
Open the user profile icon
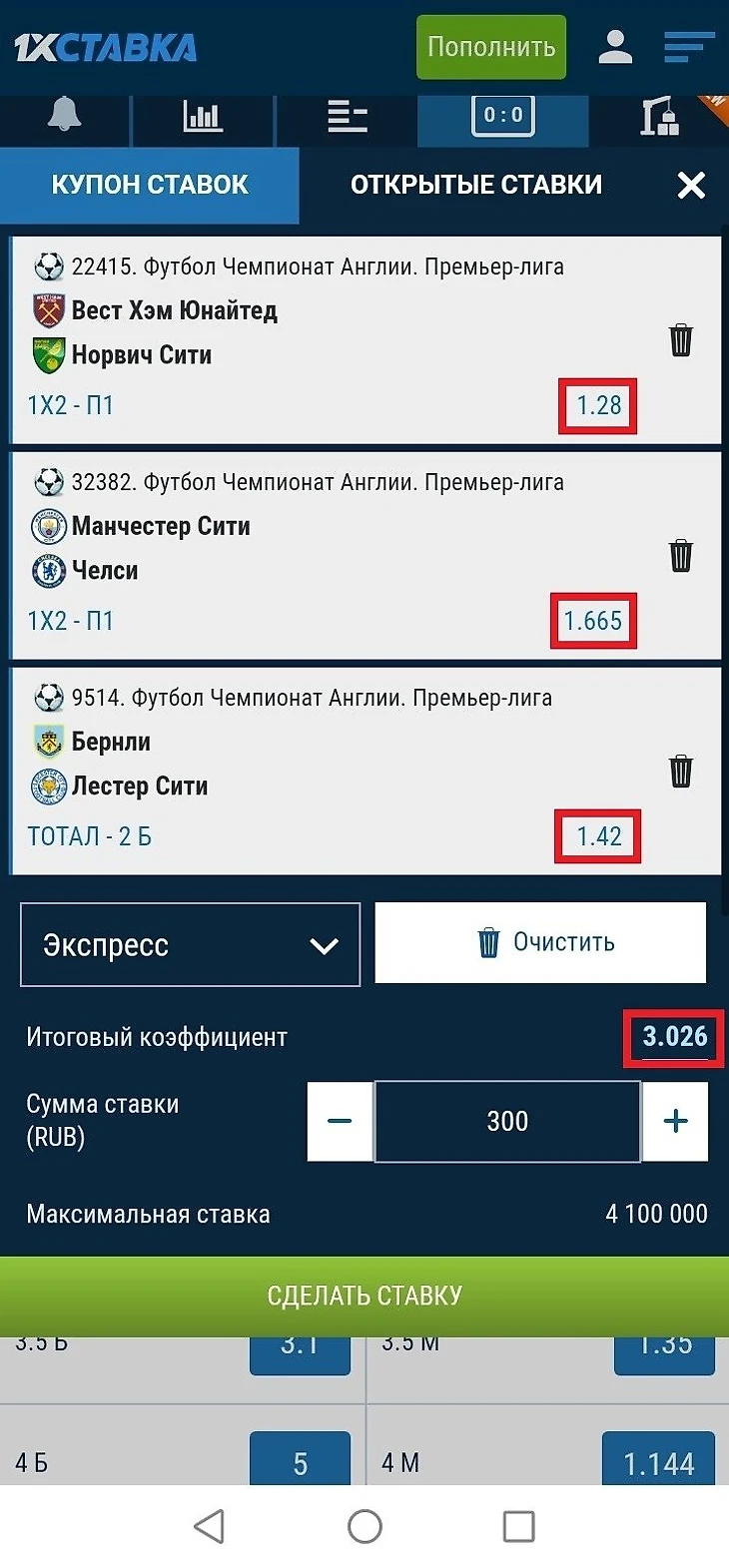click(615, 47)
